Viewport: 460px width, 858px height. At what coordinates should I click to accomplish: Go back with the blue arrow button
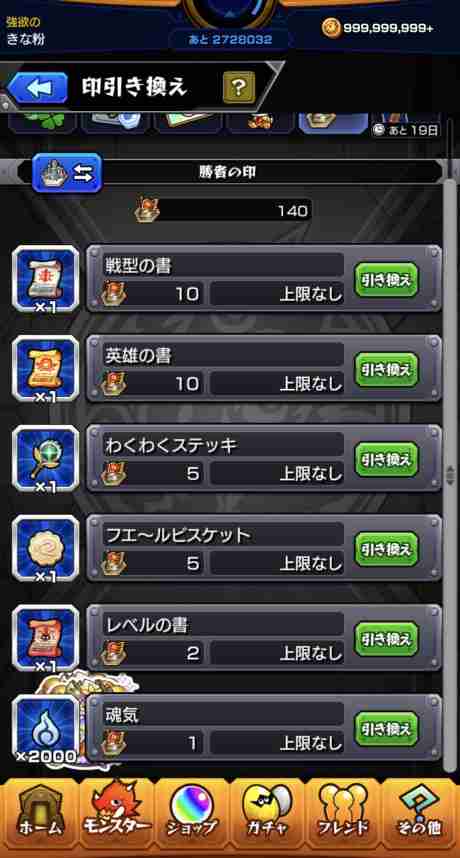tap(37, 88)
